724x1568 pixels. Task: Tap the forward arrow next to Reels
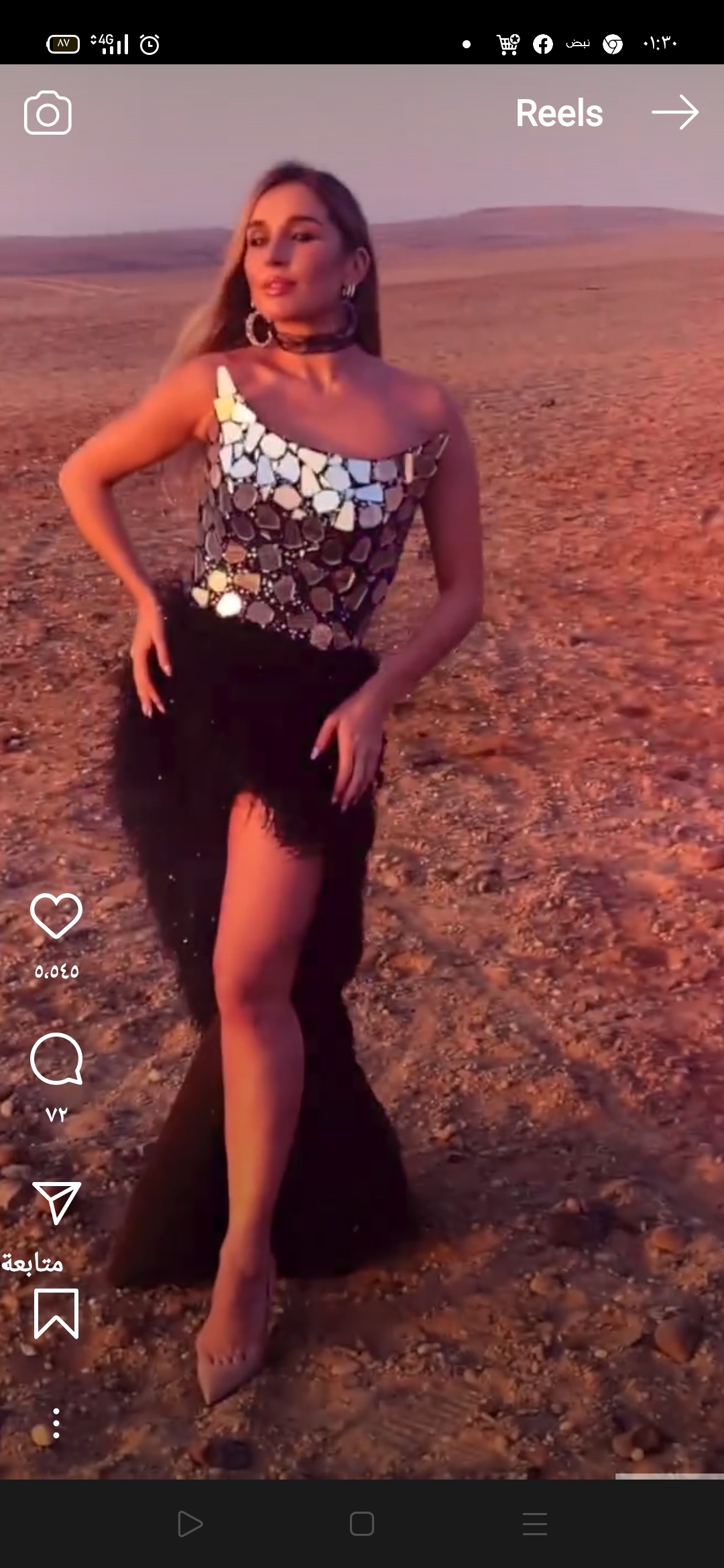674,112
